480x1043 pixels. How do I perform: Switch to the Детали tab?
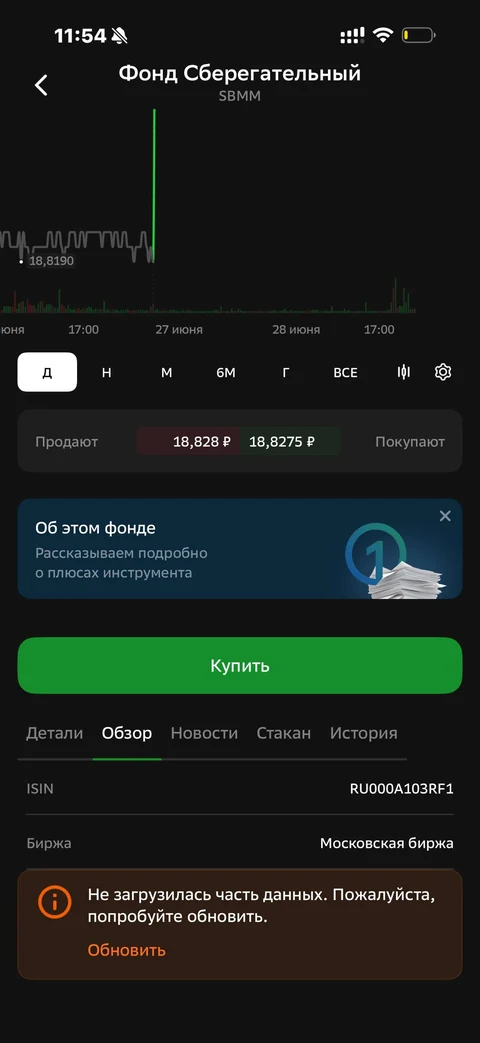(55, 733)
